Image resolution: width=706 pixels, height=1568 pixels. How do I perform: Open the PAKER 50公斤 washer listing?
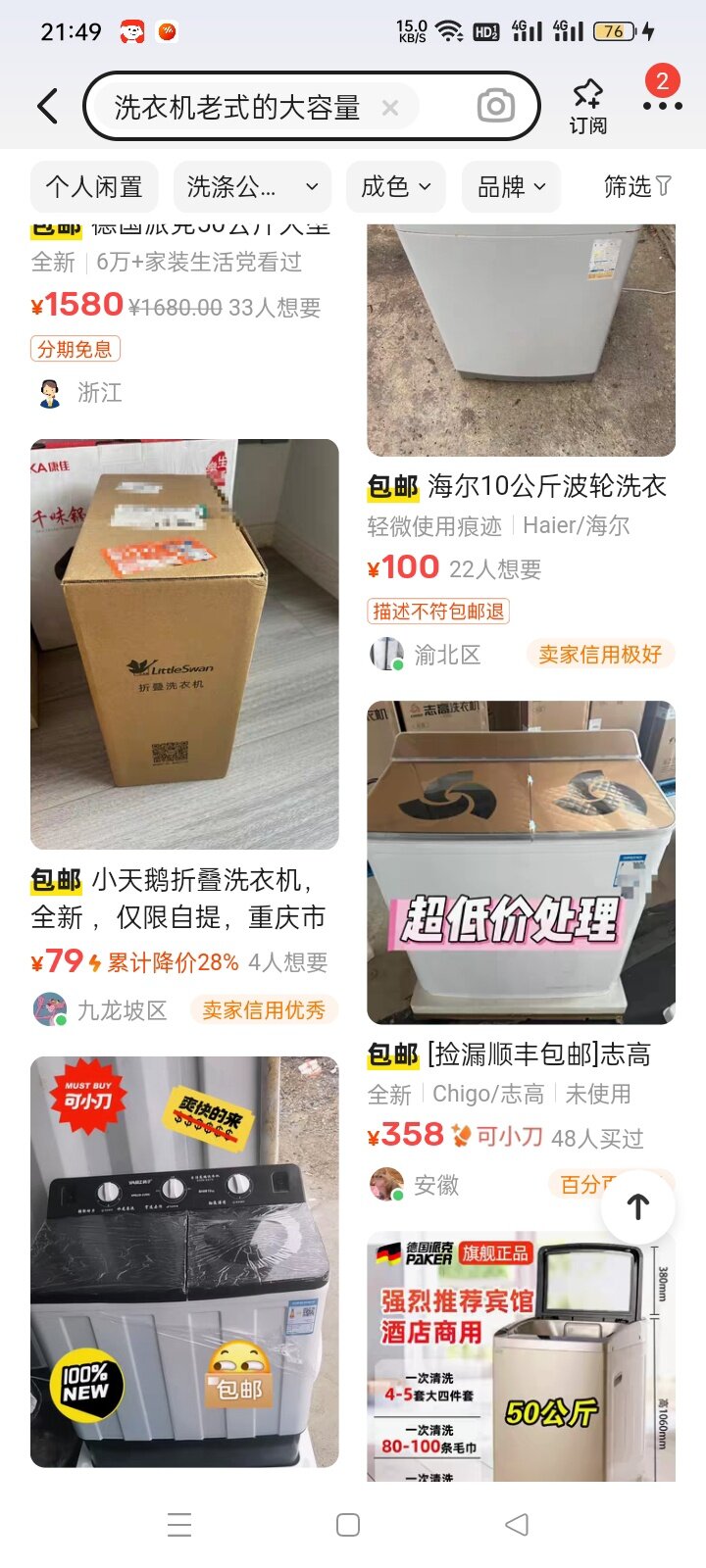pyautogui.click(x=521, y=1357)
